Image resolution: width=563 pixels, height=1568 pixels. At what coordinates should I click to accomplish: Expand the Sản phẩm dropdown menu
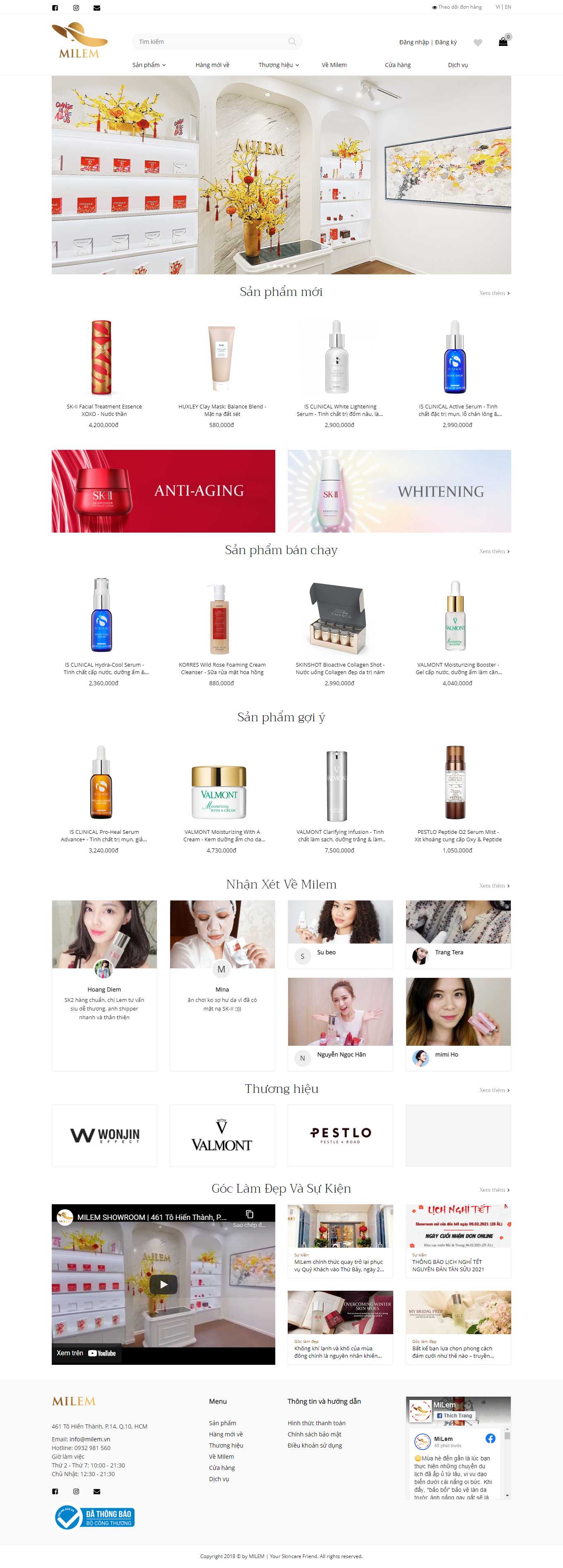coord(149,65)
